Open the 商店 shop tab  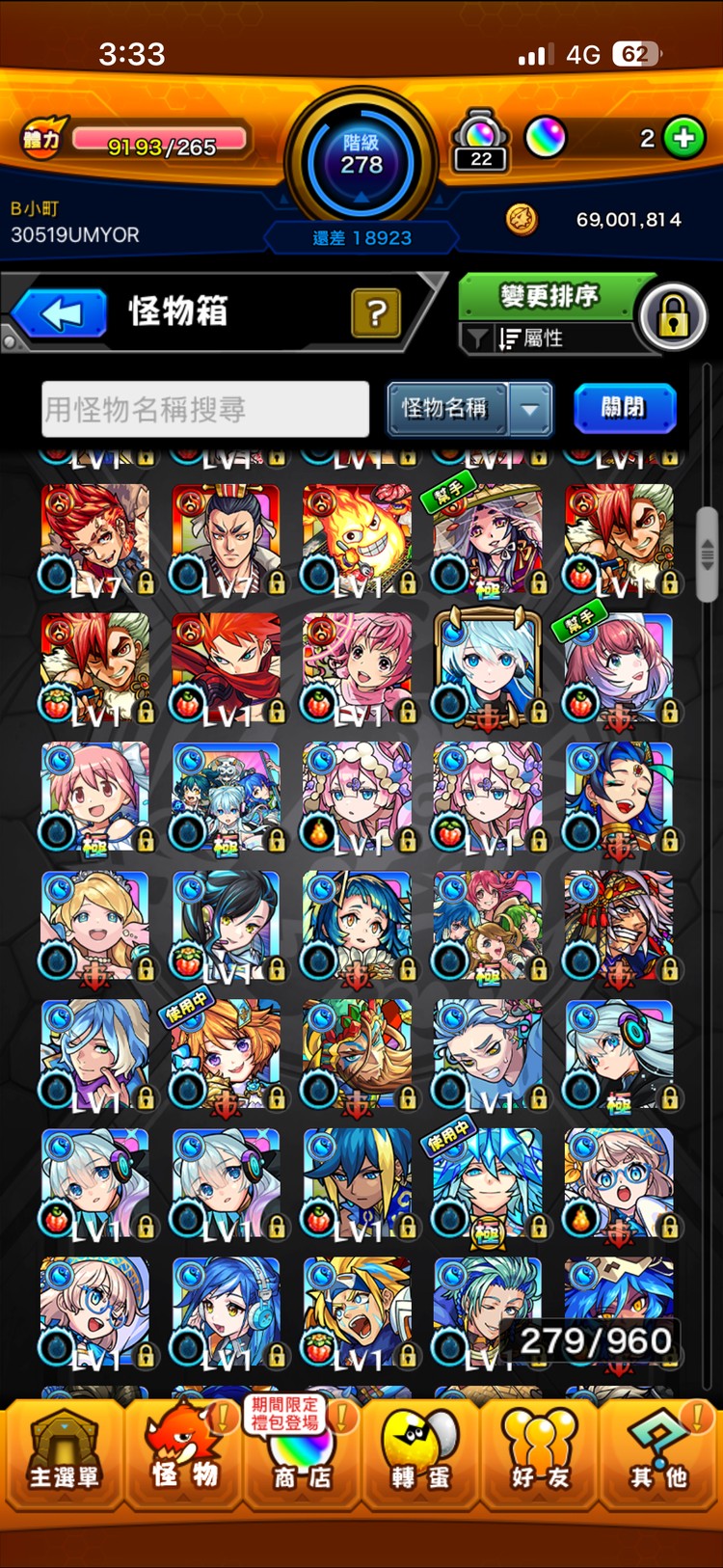click(x=301, y=1452)
